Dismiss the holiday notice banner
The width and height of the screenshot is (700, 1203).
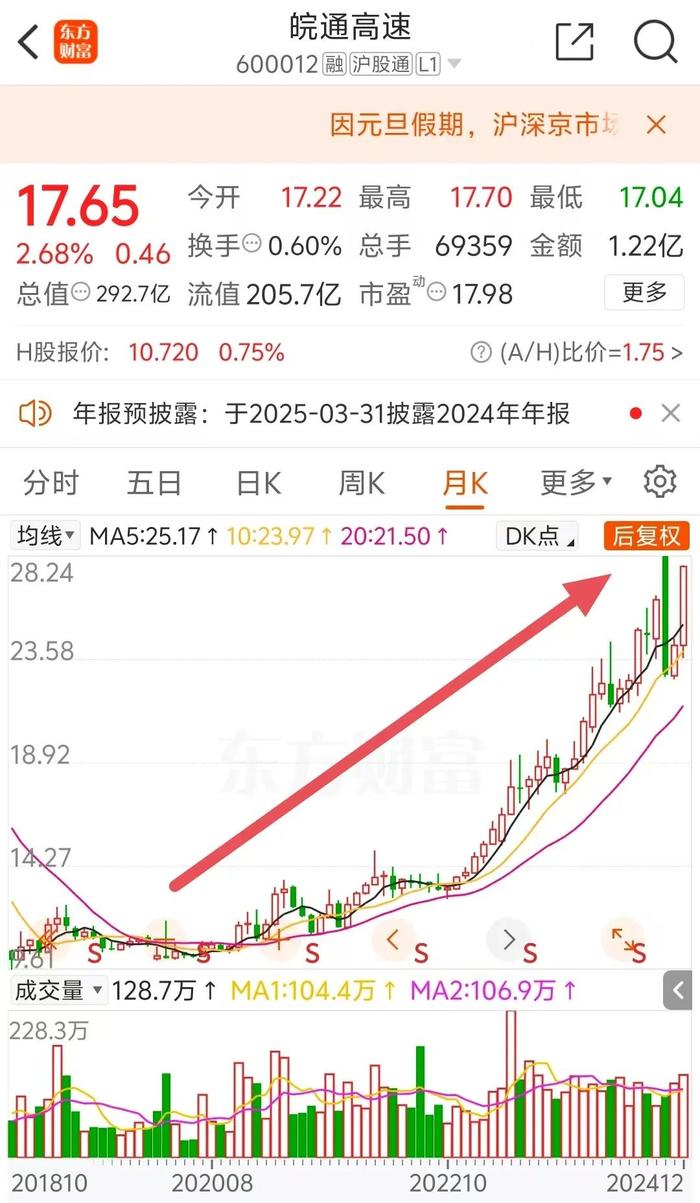tap(656, 125)
